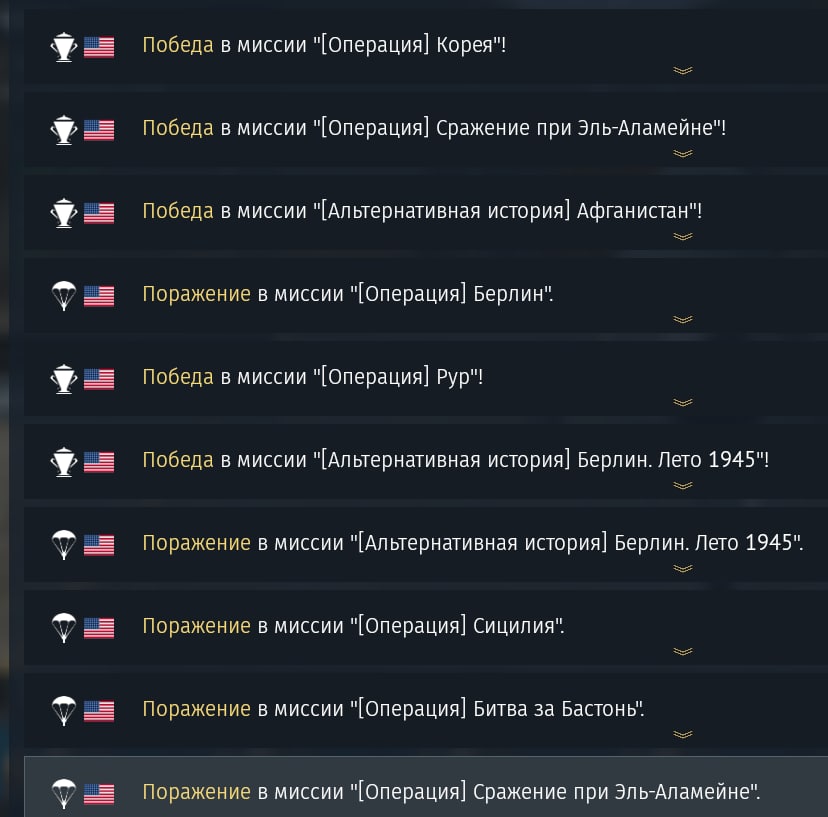This screenshot has width=828, height=817.
Task: Expand the victory entry for Сражение при Эль-Аламейне
Action: point(683,154)
